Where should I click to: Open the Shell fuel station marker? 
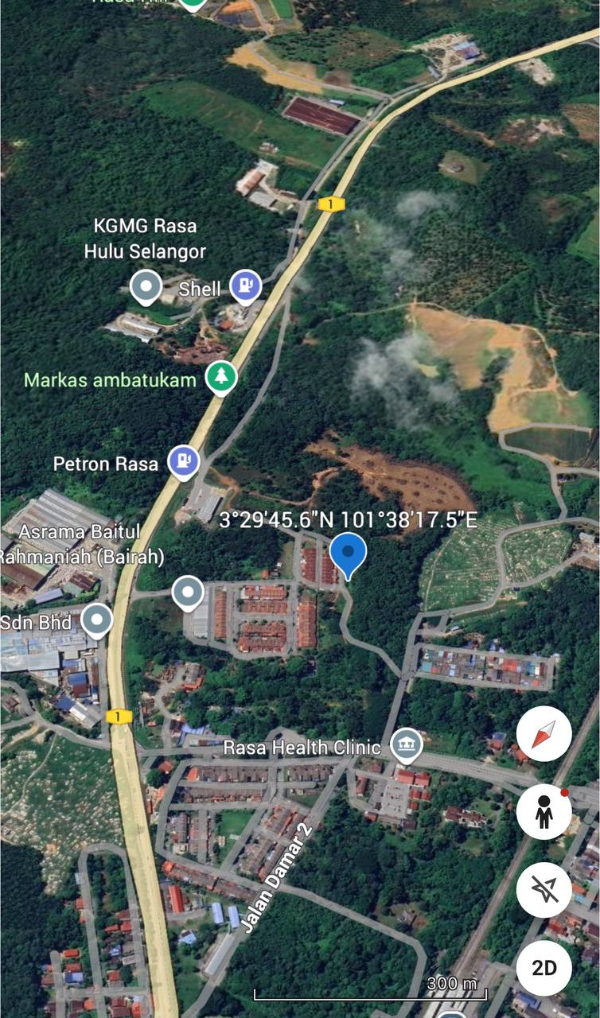(x=245, y=287)
